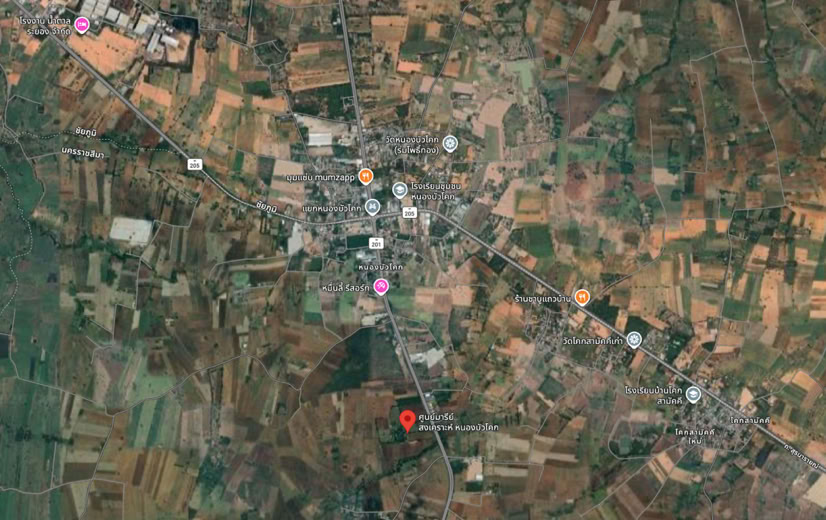
Task: Tap the แยกหนองบัวโคก intersection marker
Action: pyautogui.click(x=372, y=207)
